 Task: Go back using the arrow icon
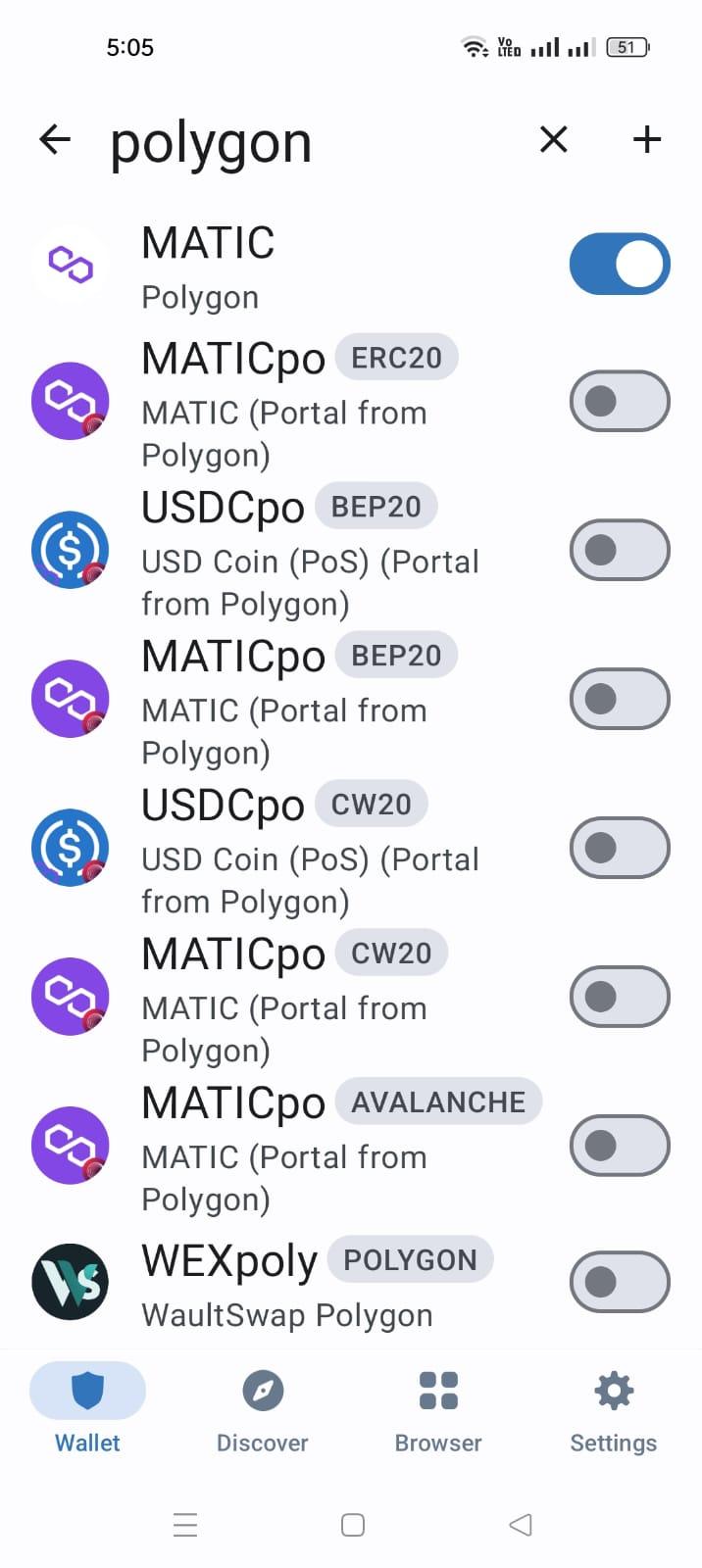click(x=55, y=140)
